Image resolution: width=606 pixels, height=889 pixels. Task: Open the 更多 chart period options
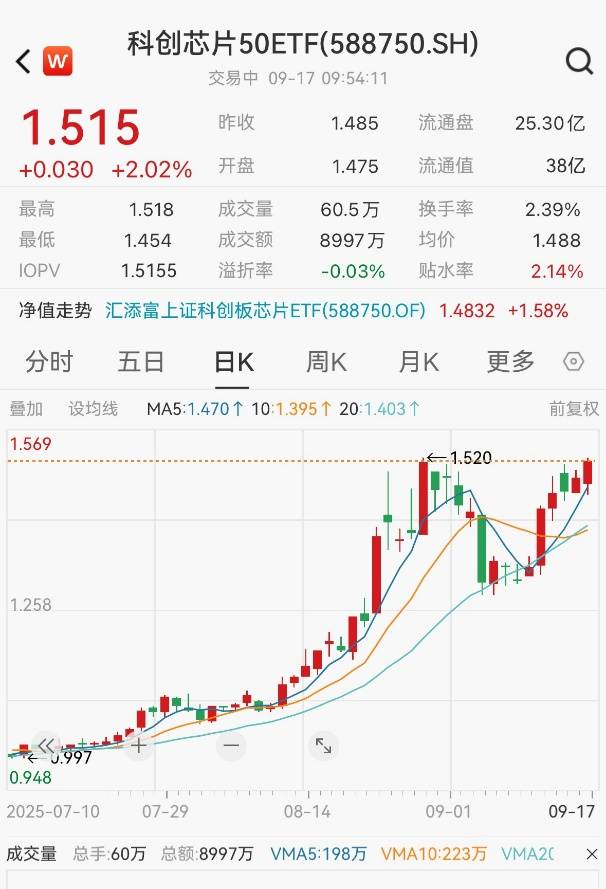pyautogui.click(x=511, y=362)
